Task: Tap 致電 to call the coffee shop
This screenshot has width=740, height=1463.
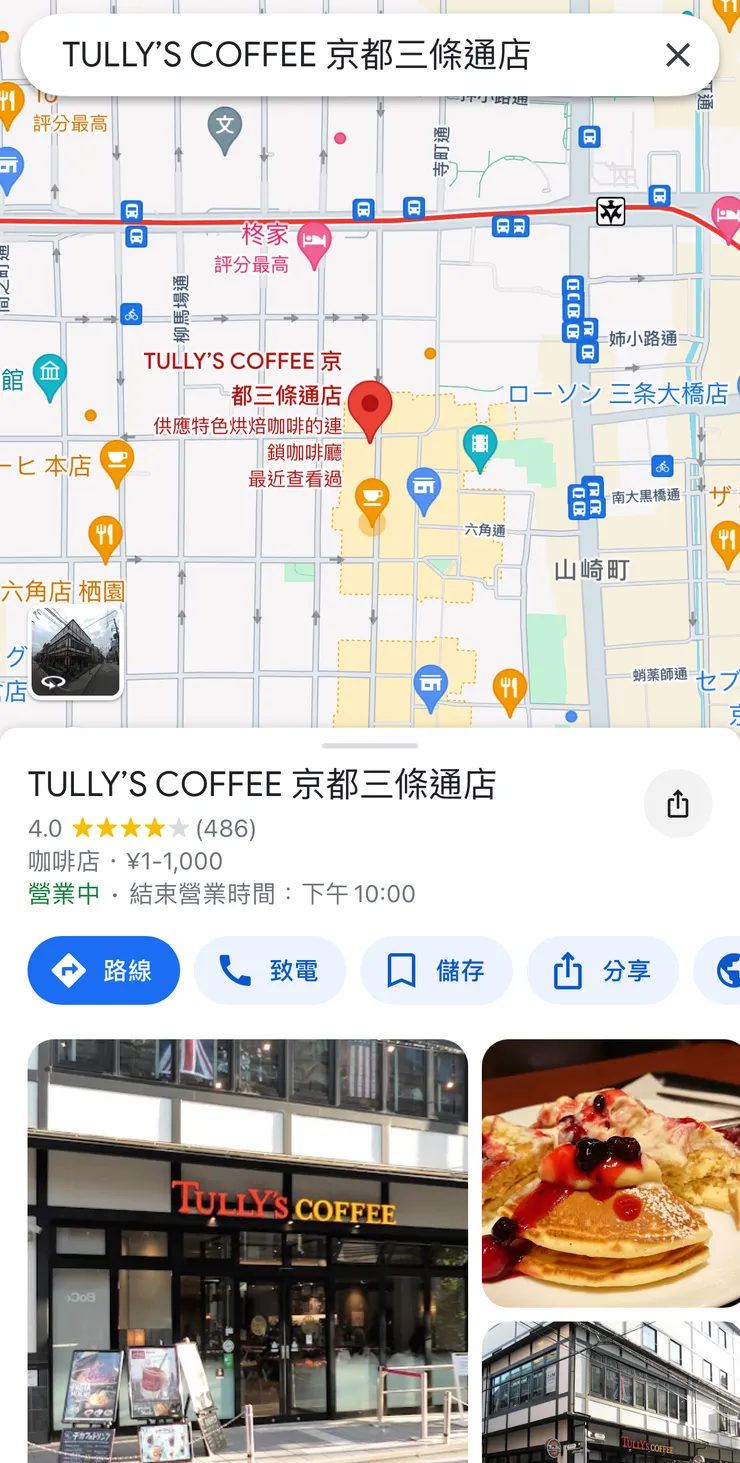Action: (x=270, y=969)
